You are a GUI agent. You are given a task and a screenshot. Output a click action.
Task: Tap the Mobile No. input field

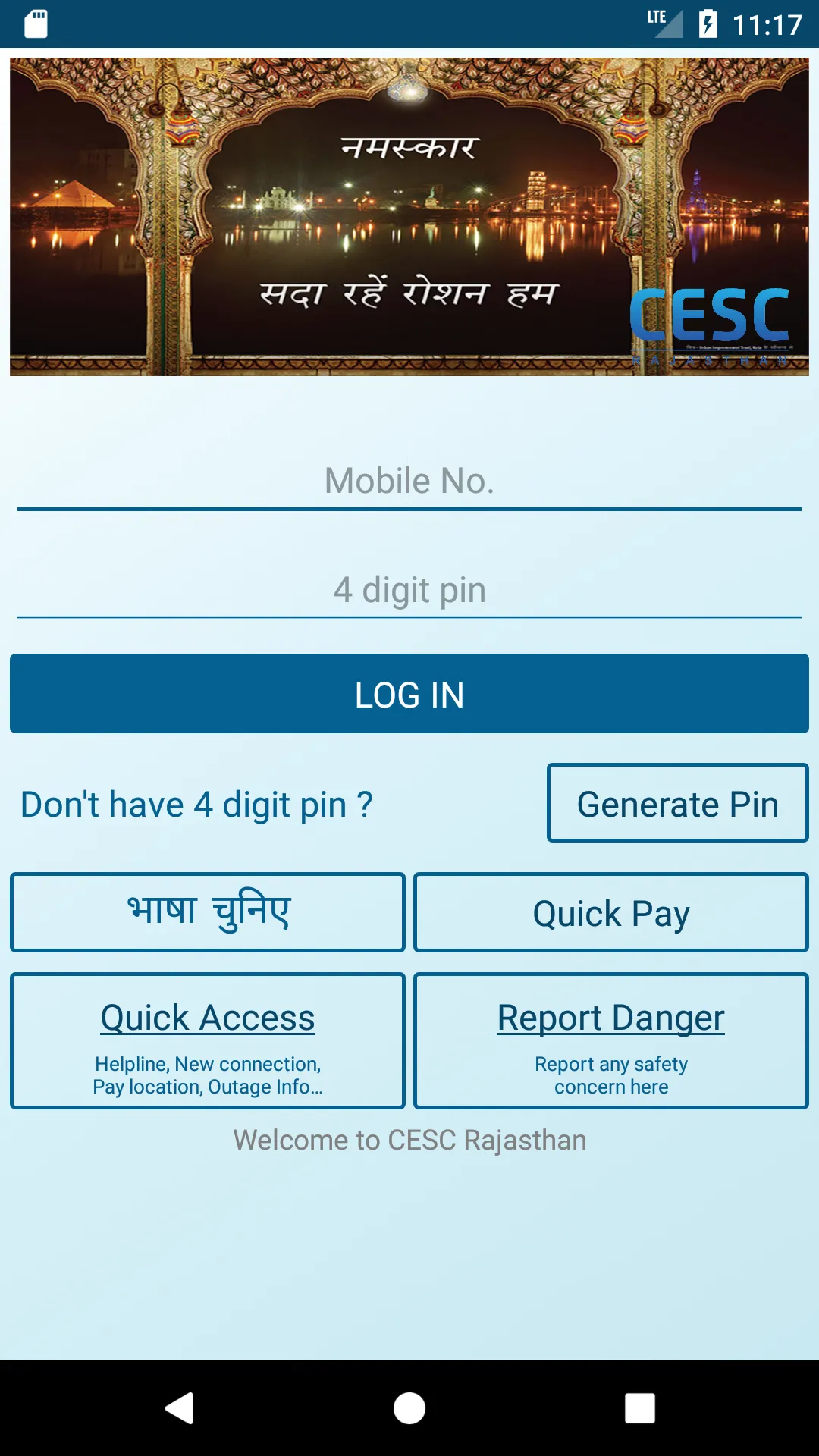tap(409, 481)
